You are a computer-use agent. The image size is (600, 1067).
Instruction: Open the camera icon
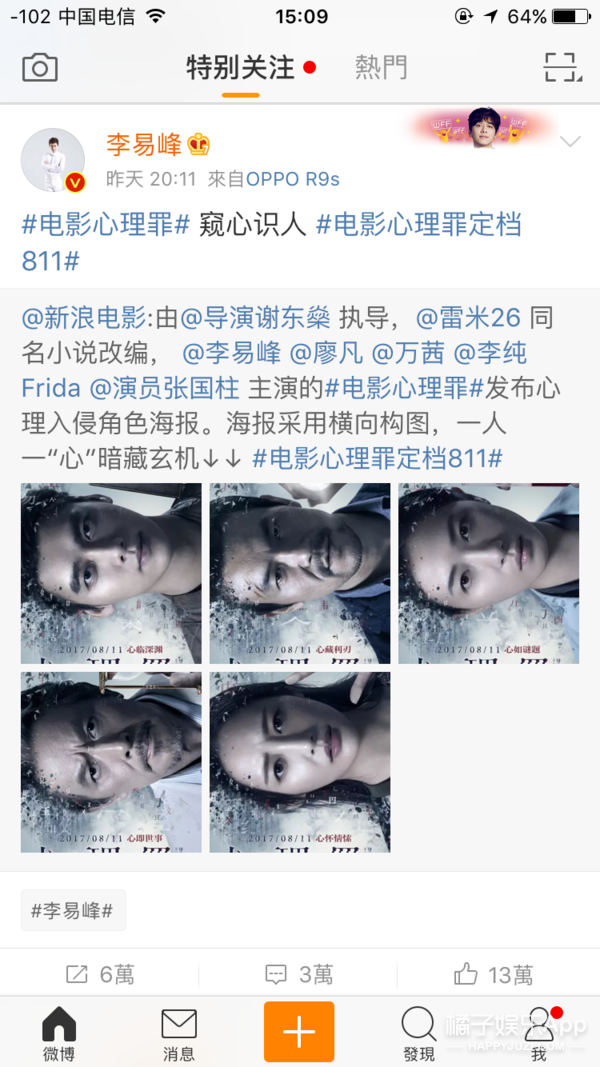[40, 68]
